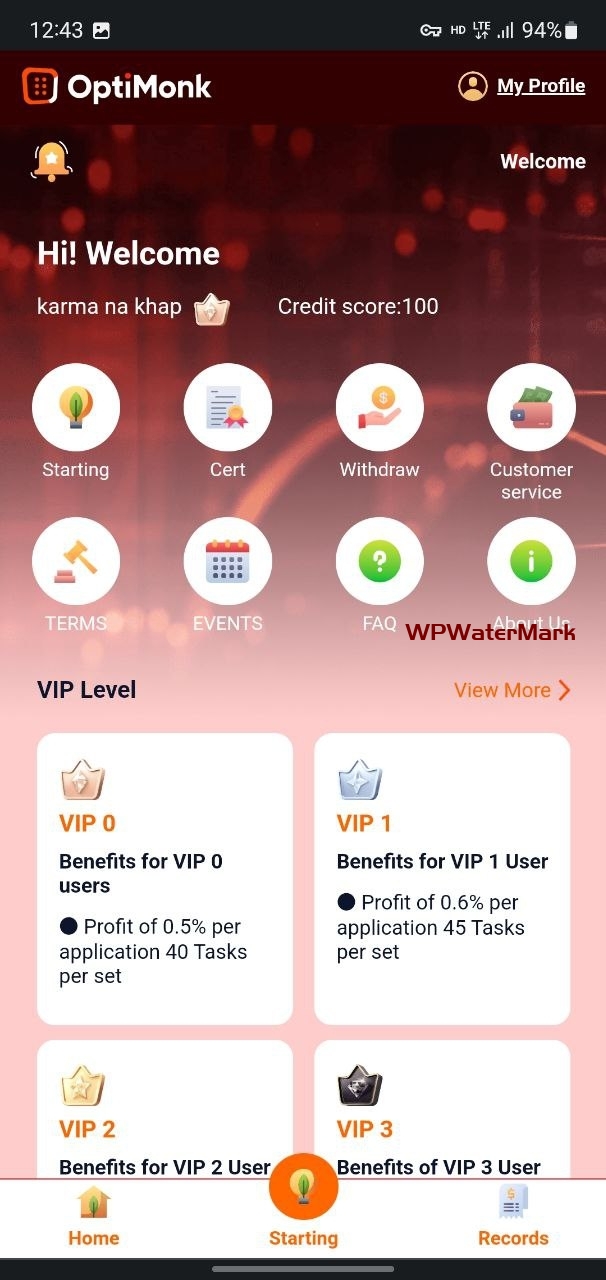606x1280 pixels.
Task: Open the VIP 2 benefits card
Action: pyautogui.click(x=165, y=1110)
